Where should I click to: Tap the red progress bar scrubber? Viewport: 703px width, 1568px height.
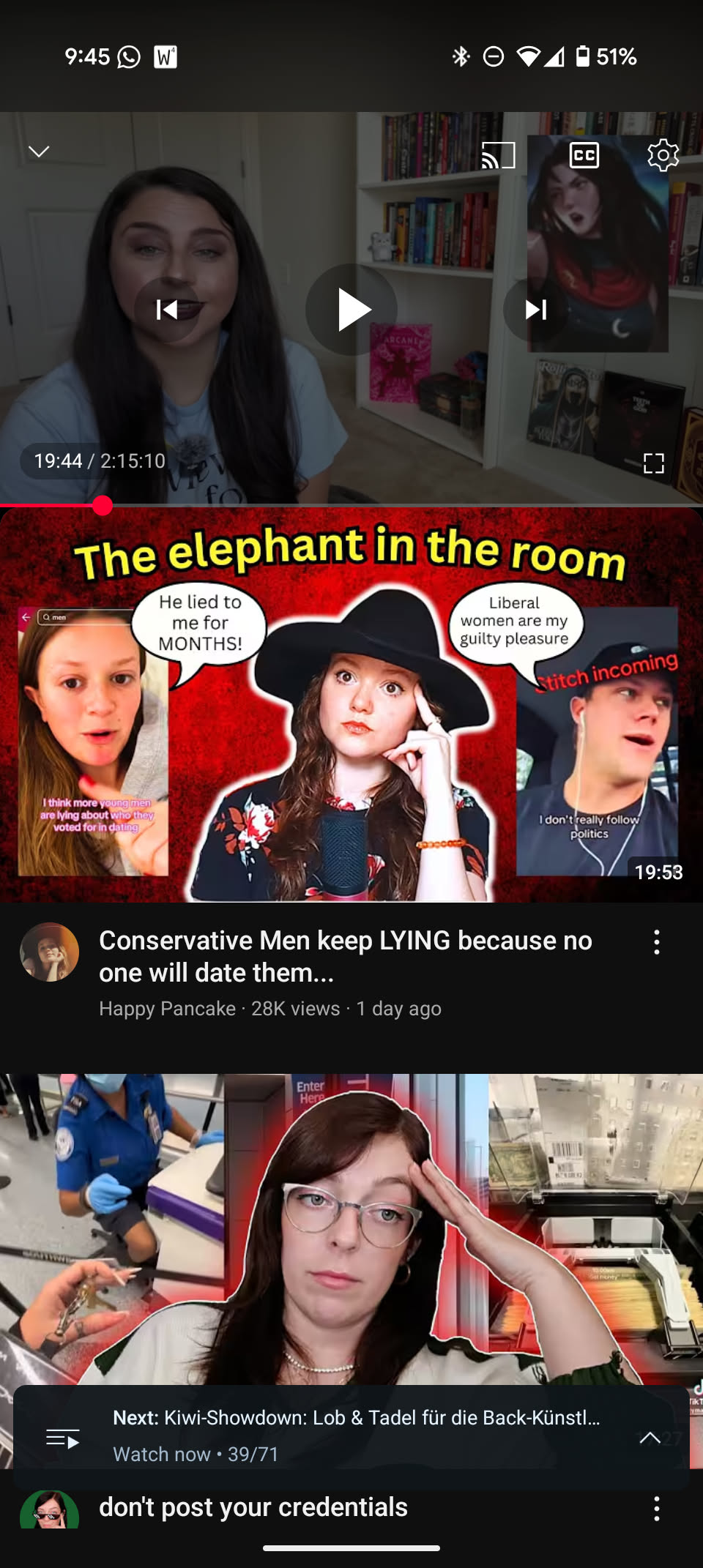103,505
